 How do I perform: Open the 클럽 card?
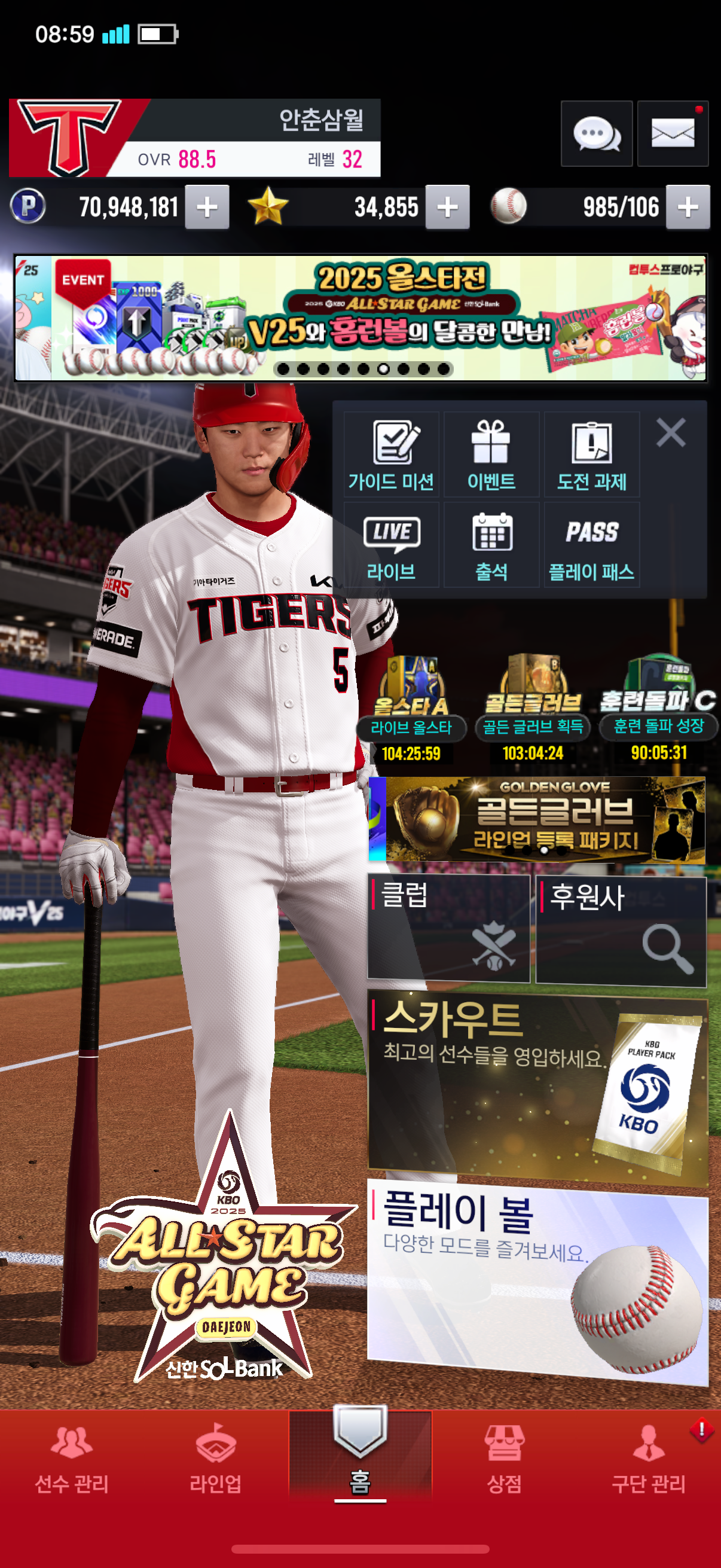tap(448, 928)
